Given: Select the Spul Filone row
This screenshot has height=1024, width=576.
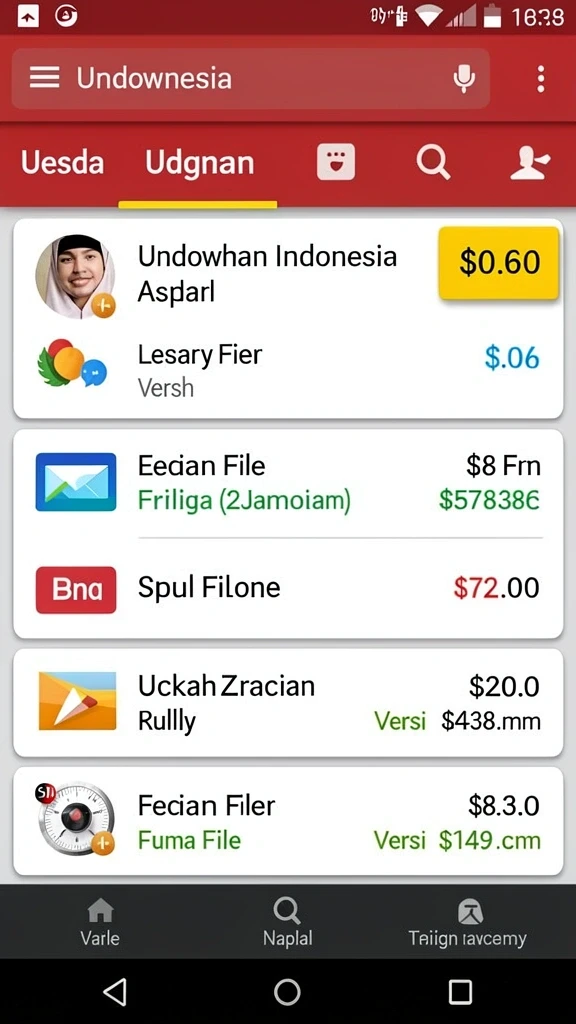Looking at the screenshot, I should tap(288, 588).
